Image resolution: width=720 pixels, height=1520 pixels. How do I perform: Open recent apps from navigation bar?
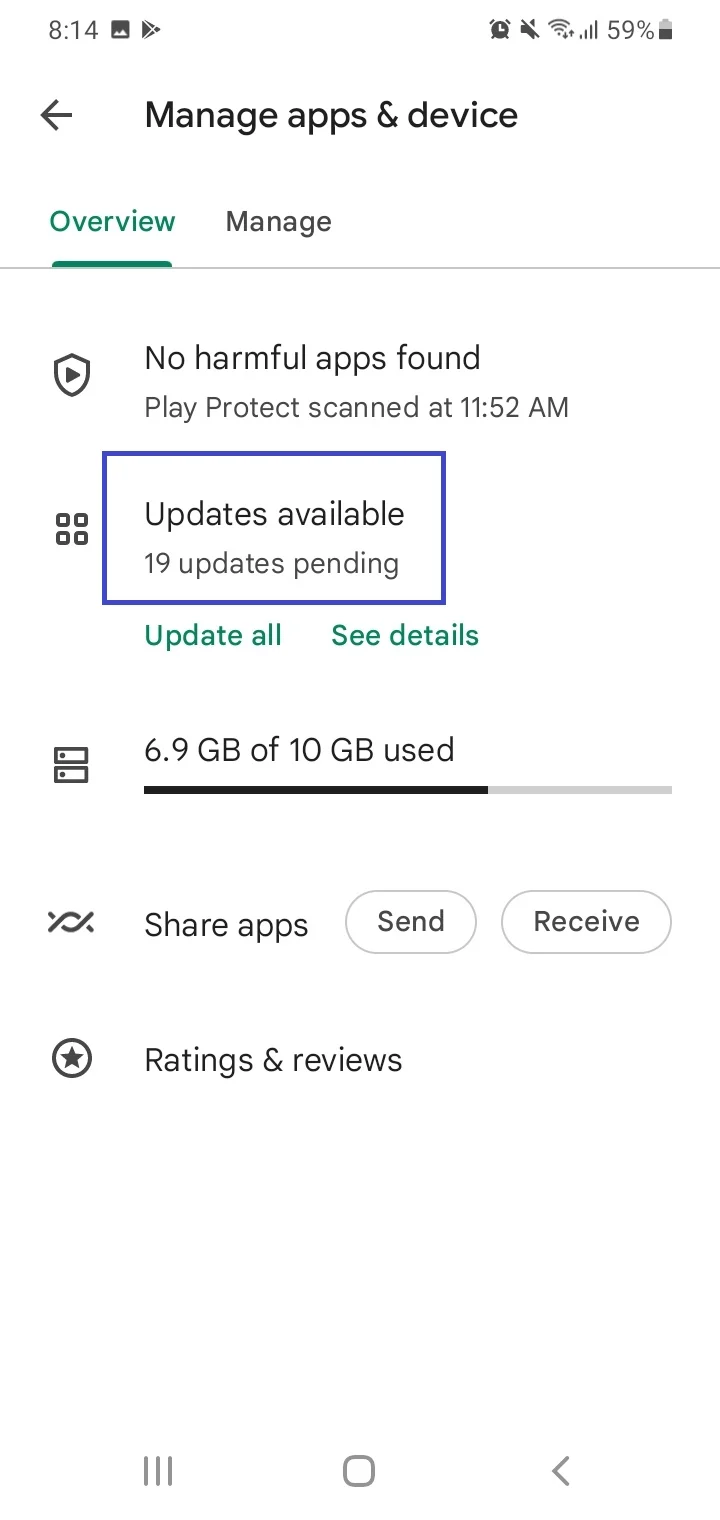click(x=158, y=1470)
